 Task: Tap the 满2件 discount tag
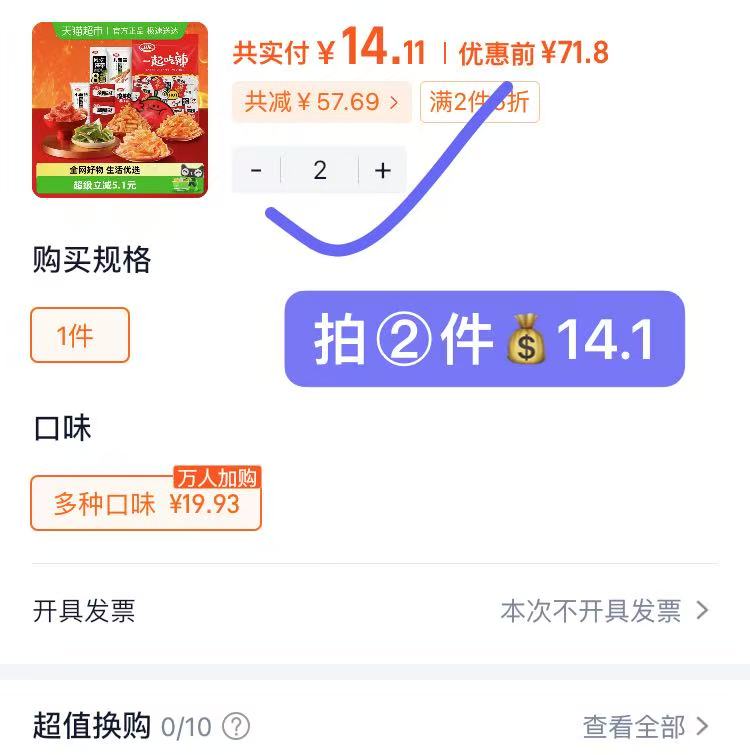coord(479,102)
